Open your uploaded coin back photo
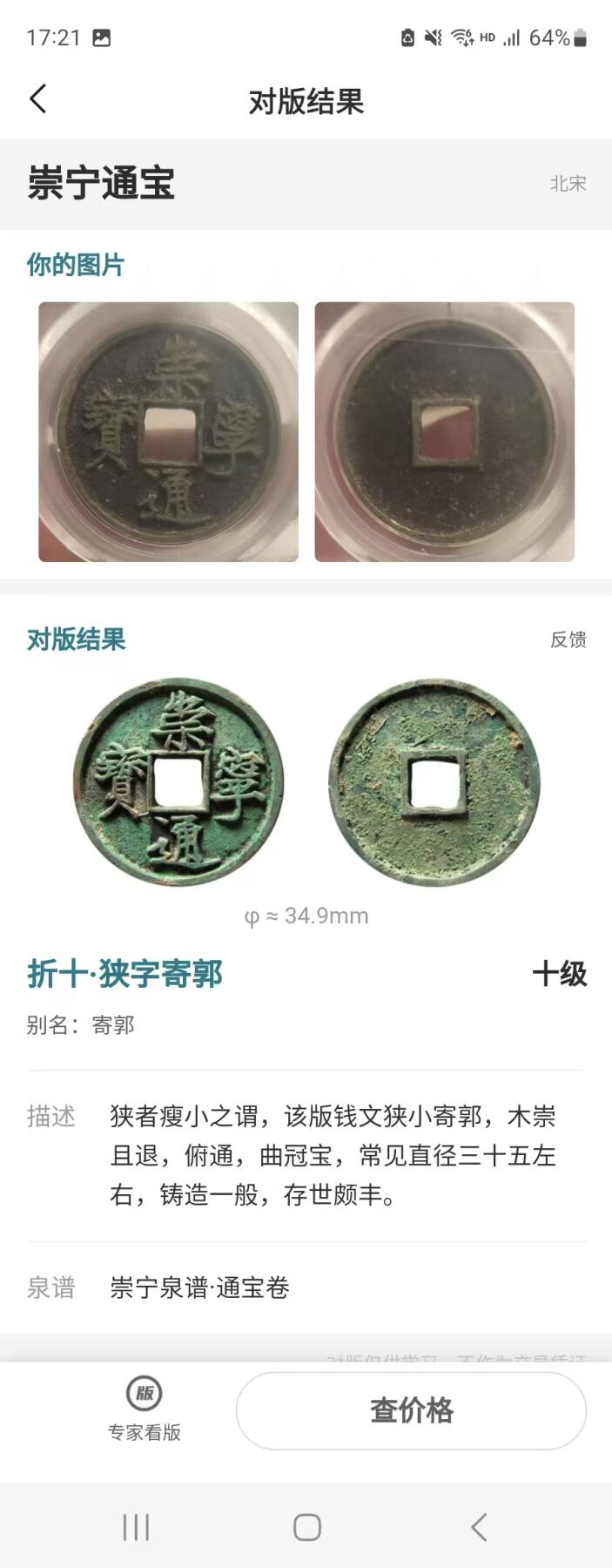The image size is (612, 1568). coord(444,431)
